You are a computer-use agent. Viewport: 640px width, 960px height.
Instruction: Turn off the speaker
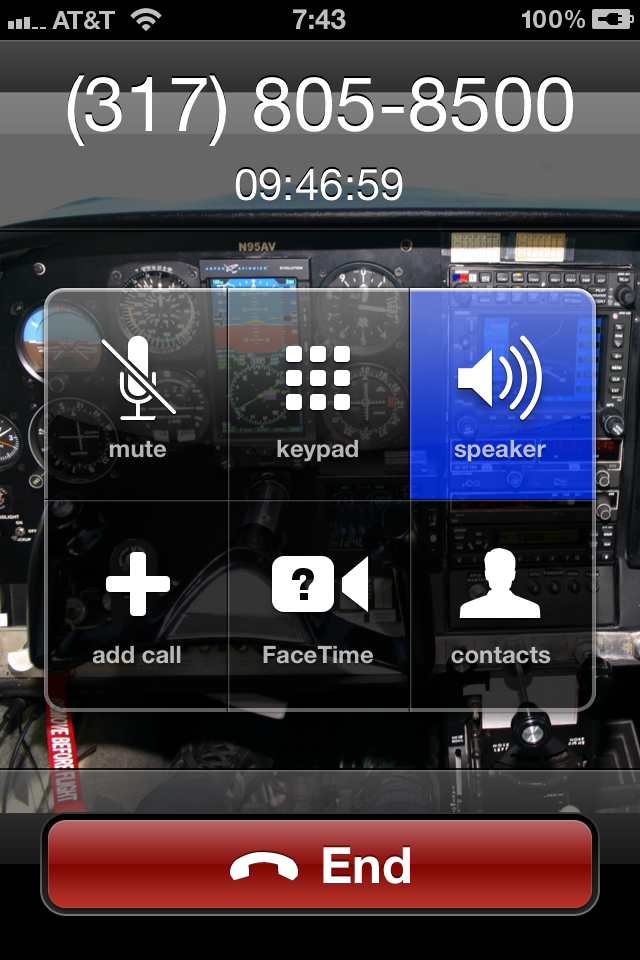500,395
